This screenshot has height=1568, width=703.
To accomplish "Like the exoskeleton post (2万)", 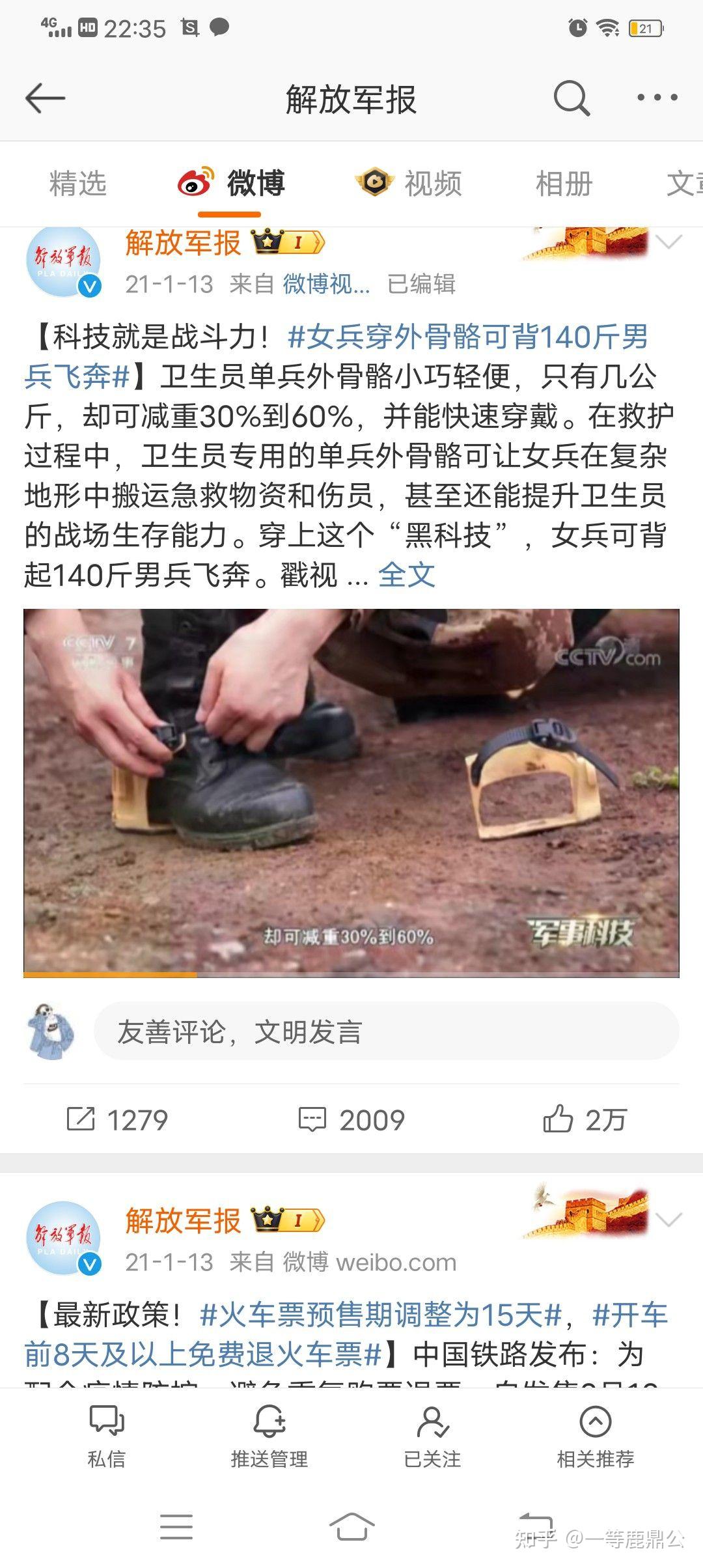I will 585,1120.
